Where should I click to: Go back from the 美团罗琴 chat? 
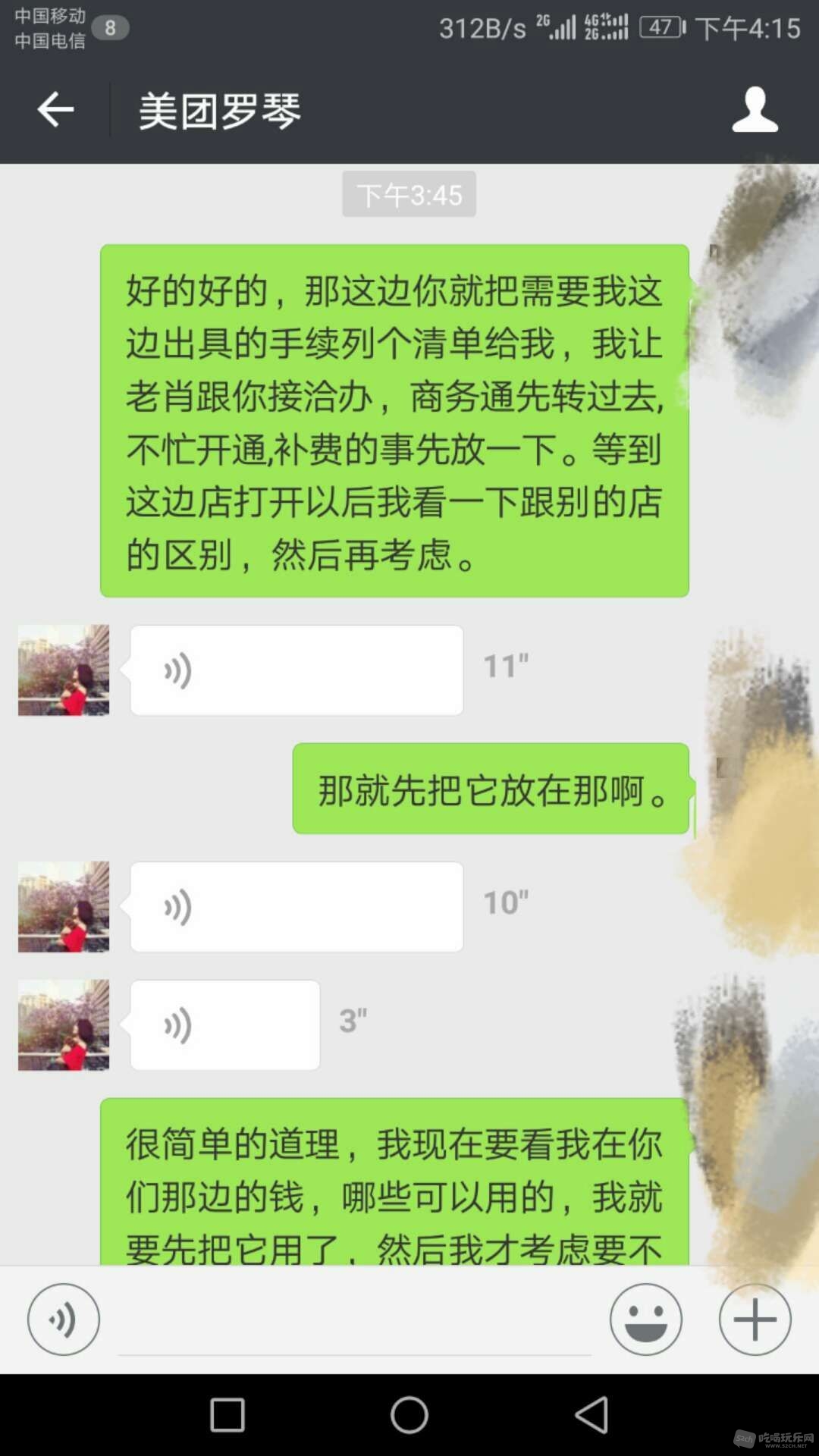point(55,111)
